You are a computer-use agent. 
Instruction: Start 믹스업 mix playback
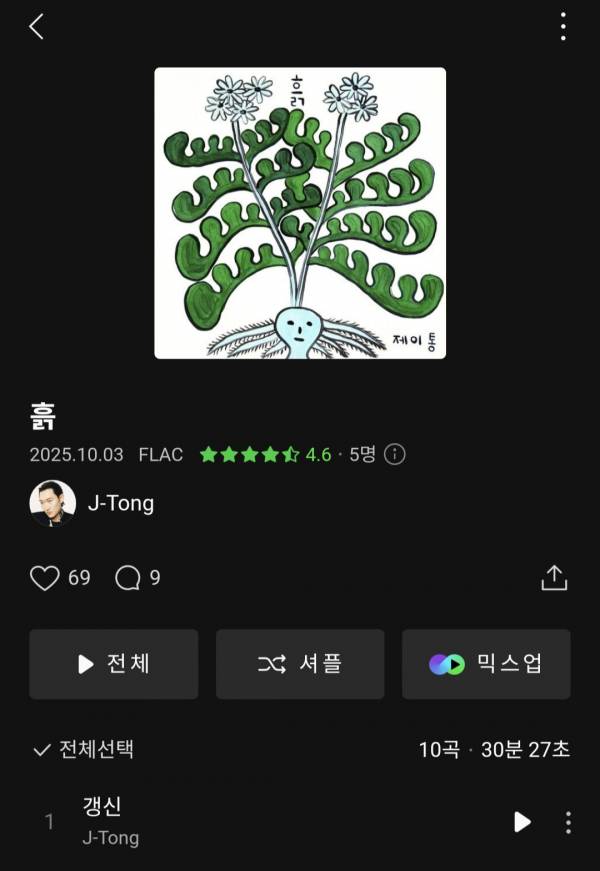point(486,664)
